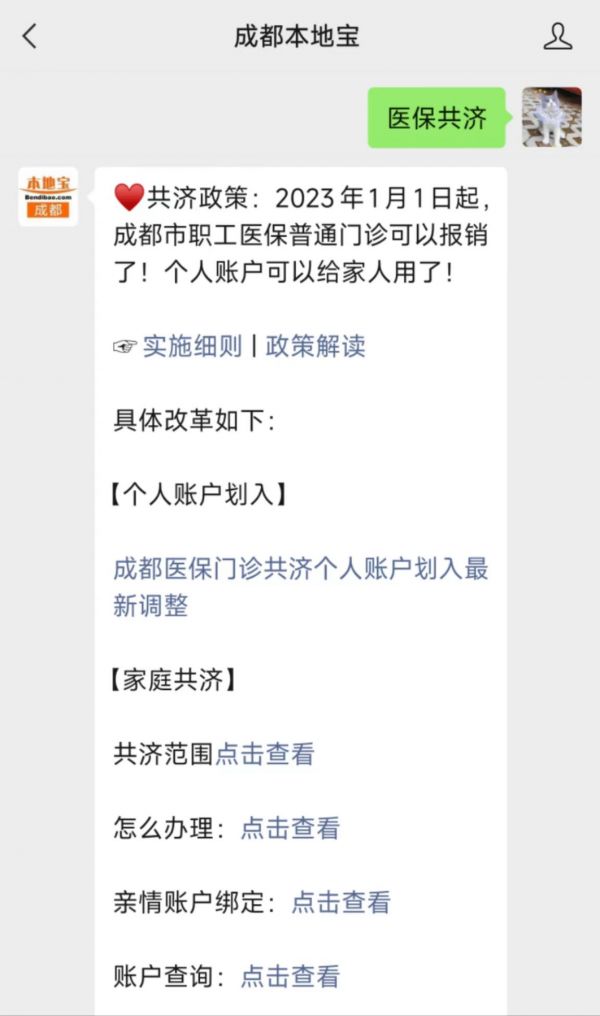
Task: Open the account profile icon
Action: tap(557, 37)
